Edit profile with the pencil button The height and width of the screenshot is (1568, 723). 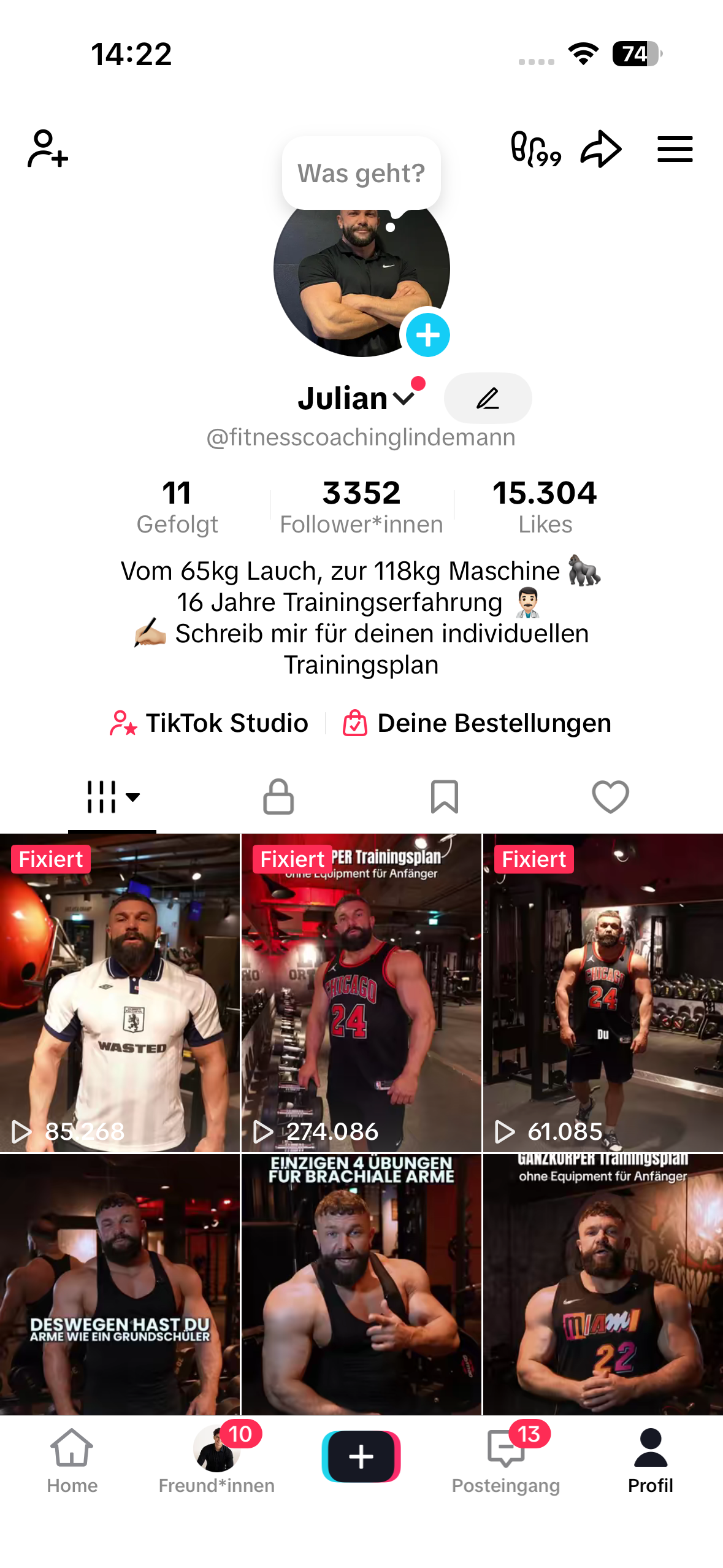(488, 399)
